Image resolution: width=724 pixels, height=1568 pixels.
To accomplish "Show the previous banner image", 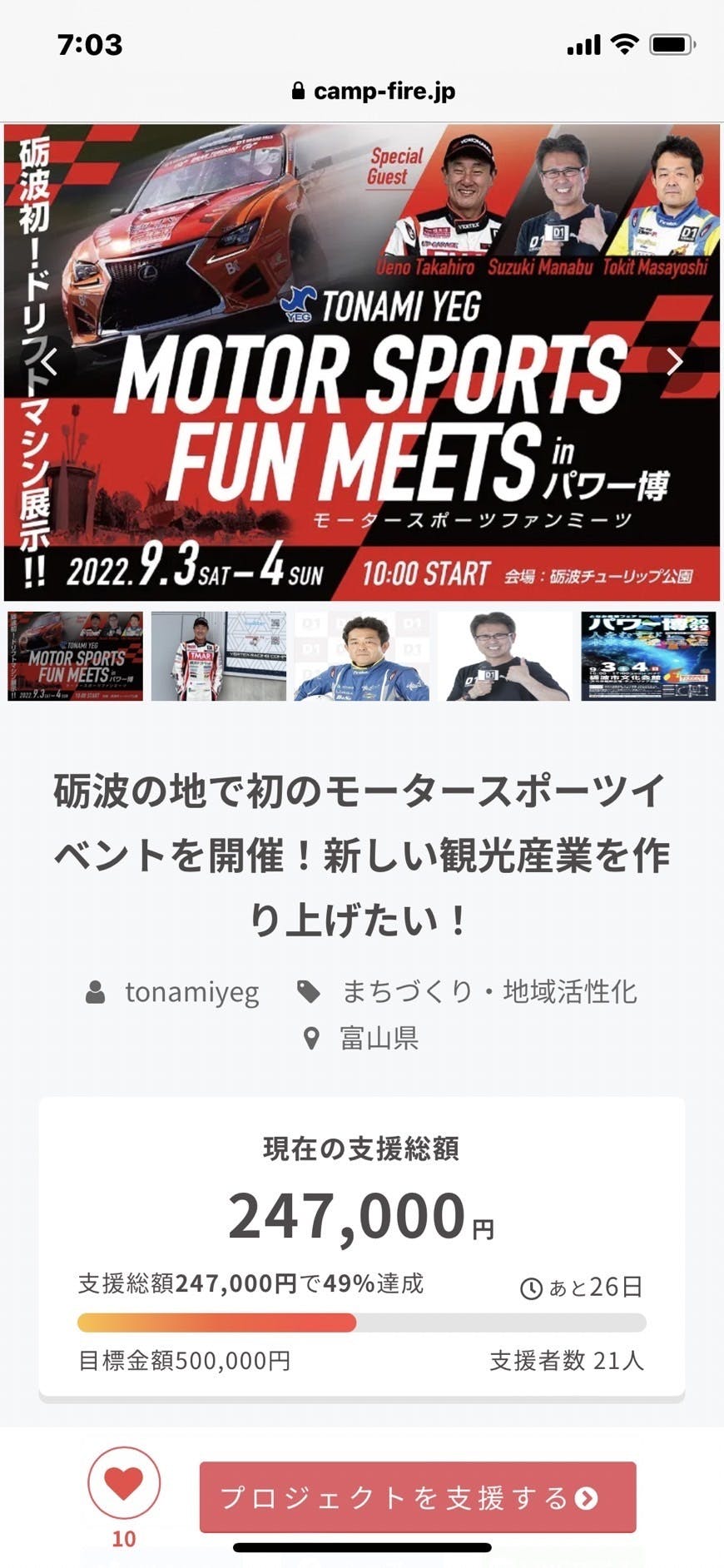I will coord(50,362).
